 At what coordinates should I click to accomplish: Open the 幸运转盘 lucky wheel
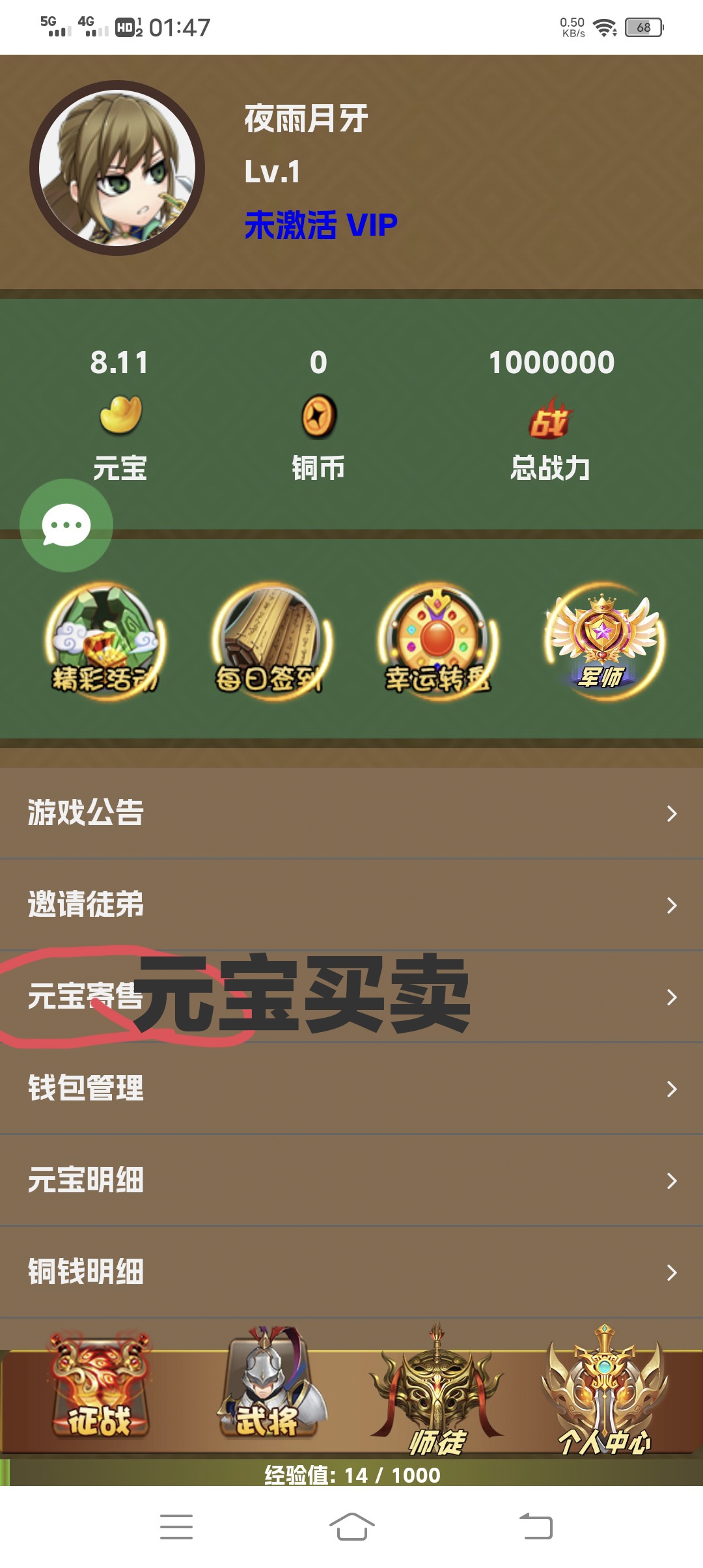439,641
